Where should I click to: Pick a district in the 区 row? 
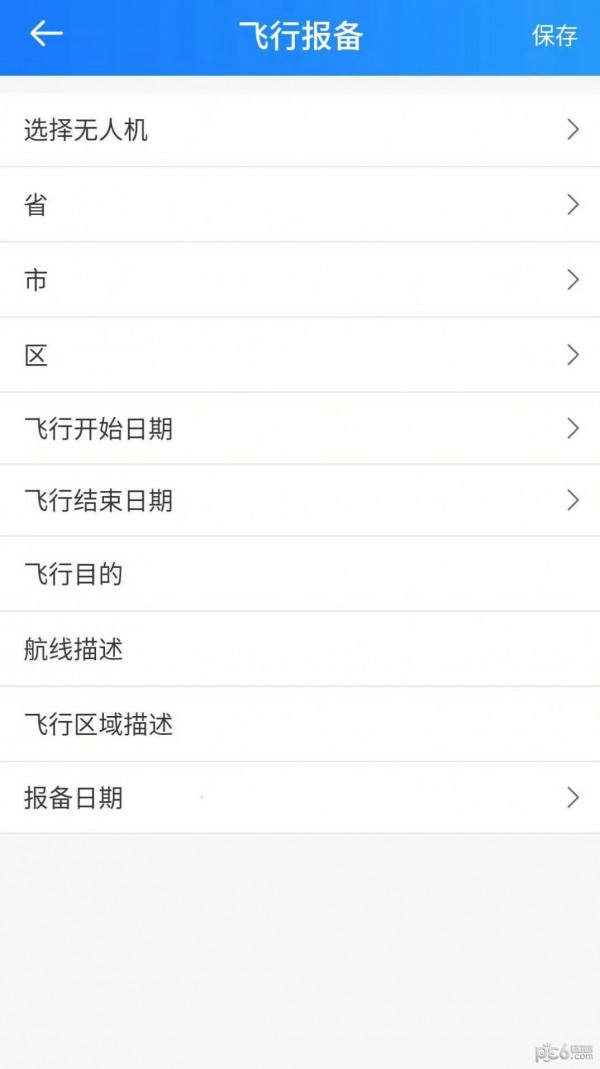(300, 355)
